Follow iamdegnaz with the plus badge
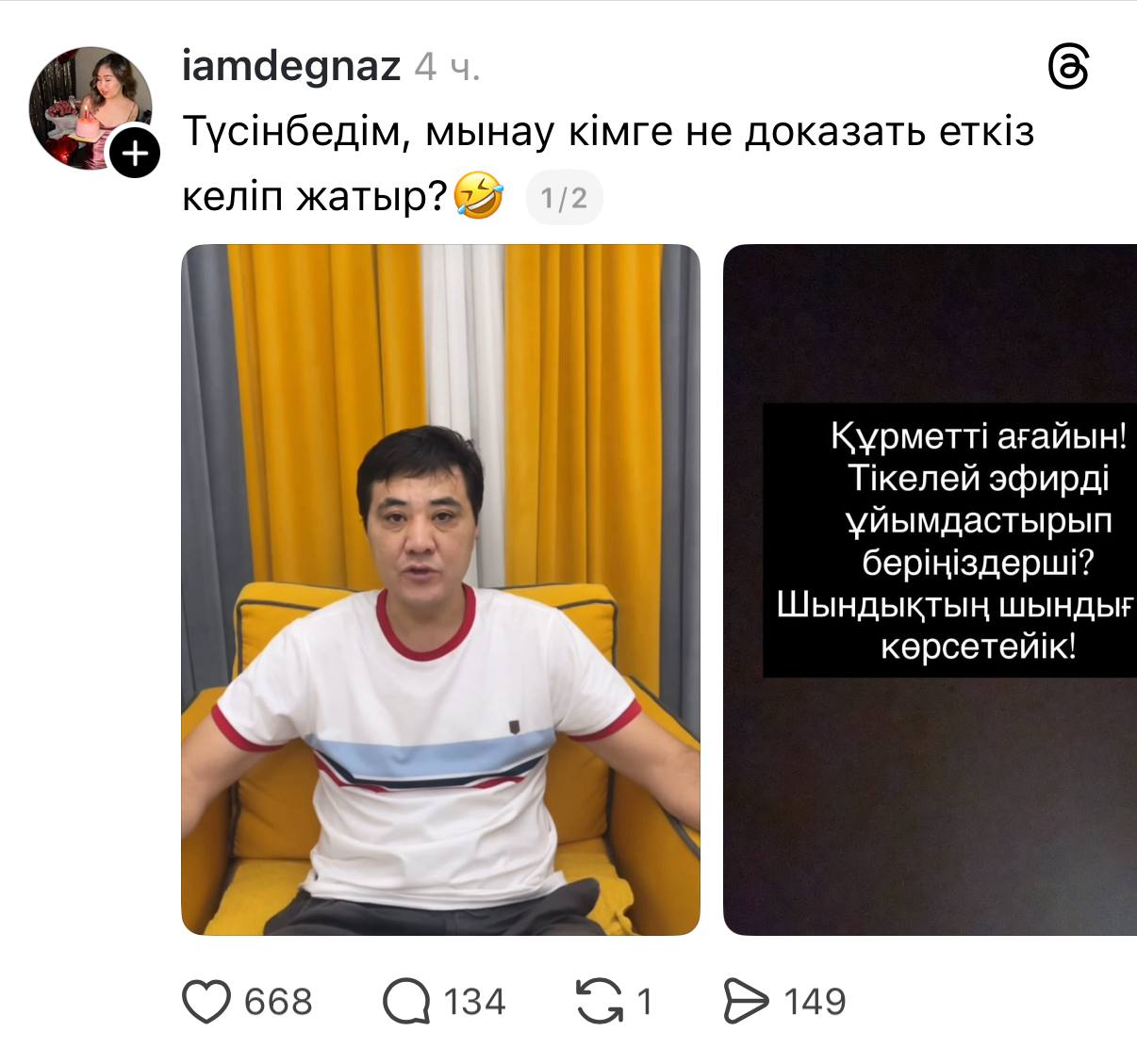The image size is (1137, 1064). click(x=136, y=152)
